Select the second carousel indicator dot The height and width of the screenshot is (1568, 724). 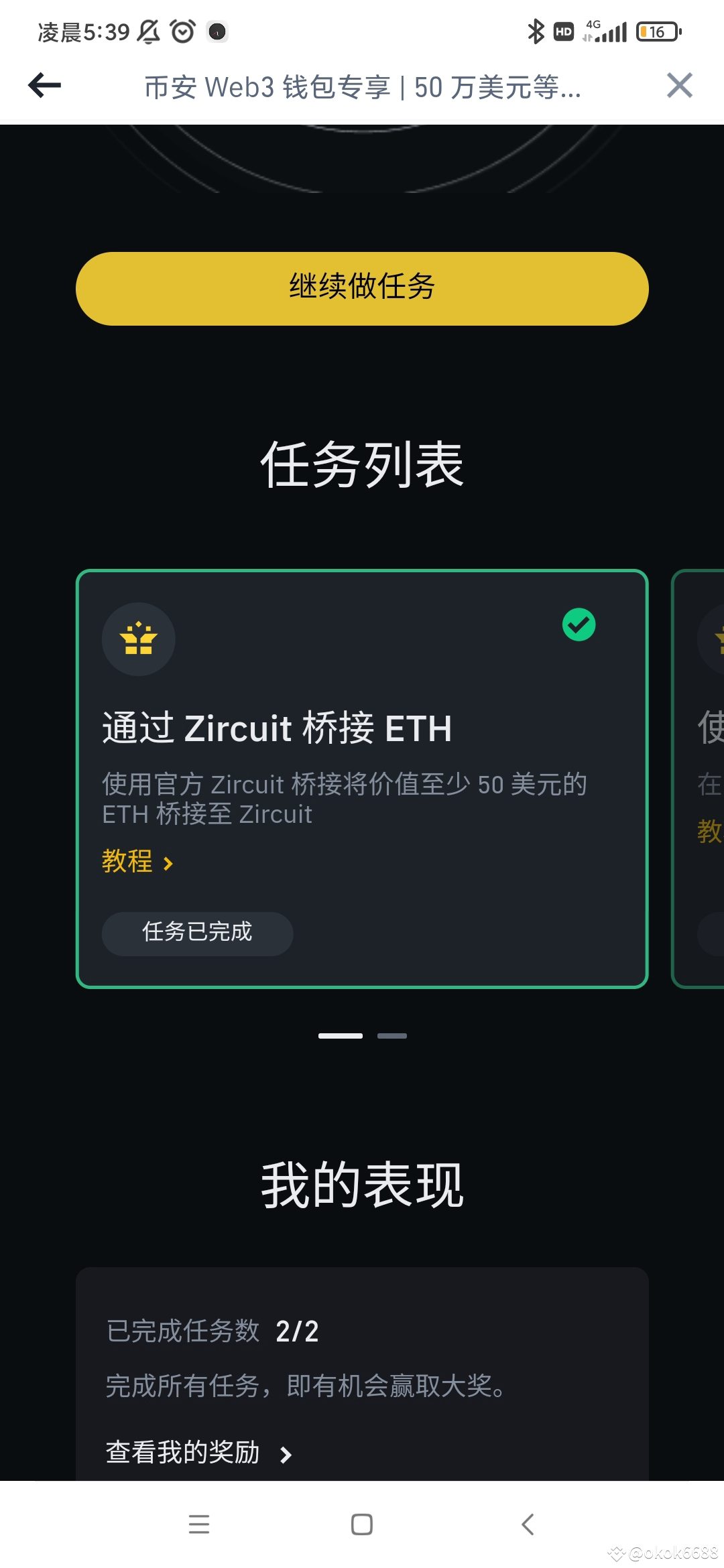tap(393, 1035)
